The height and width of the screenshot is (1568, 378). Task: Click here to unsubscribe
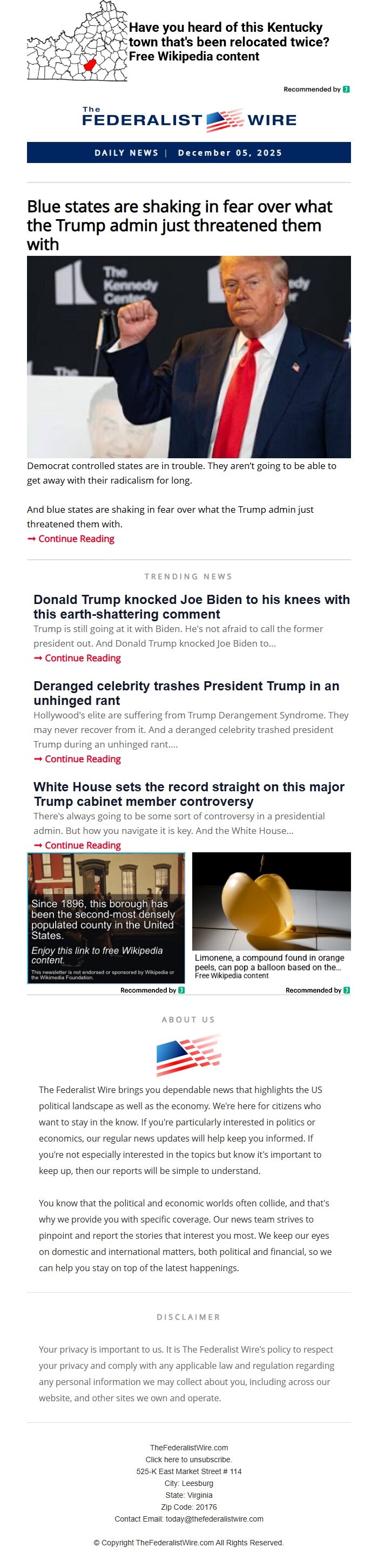pos(188,1460)
